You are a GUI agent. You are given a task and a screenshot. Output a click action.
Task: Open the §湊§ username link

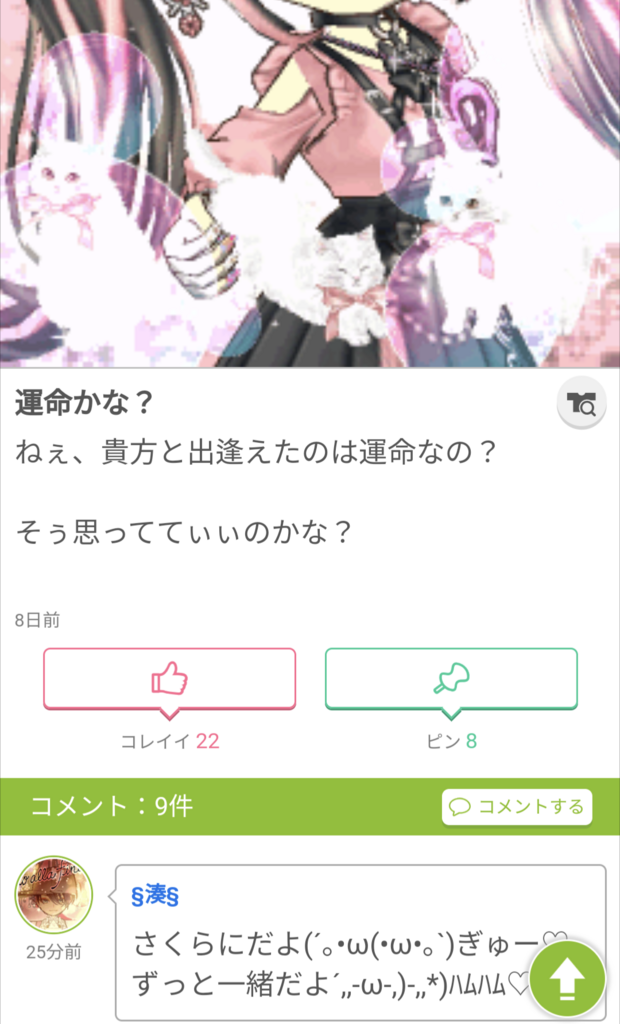155,895
